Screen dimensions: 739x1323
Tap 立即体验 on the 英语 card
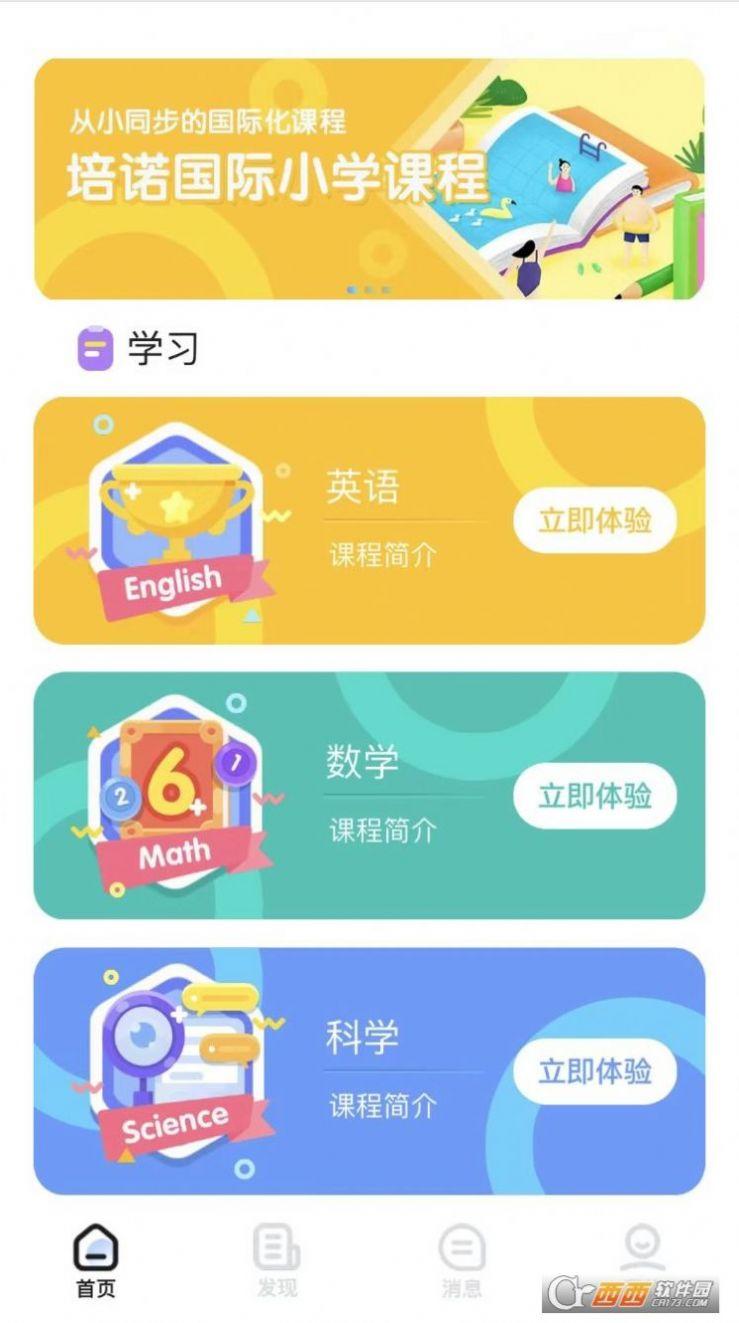click(x=595, y=520)
